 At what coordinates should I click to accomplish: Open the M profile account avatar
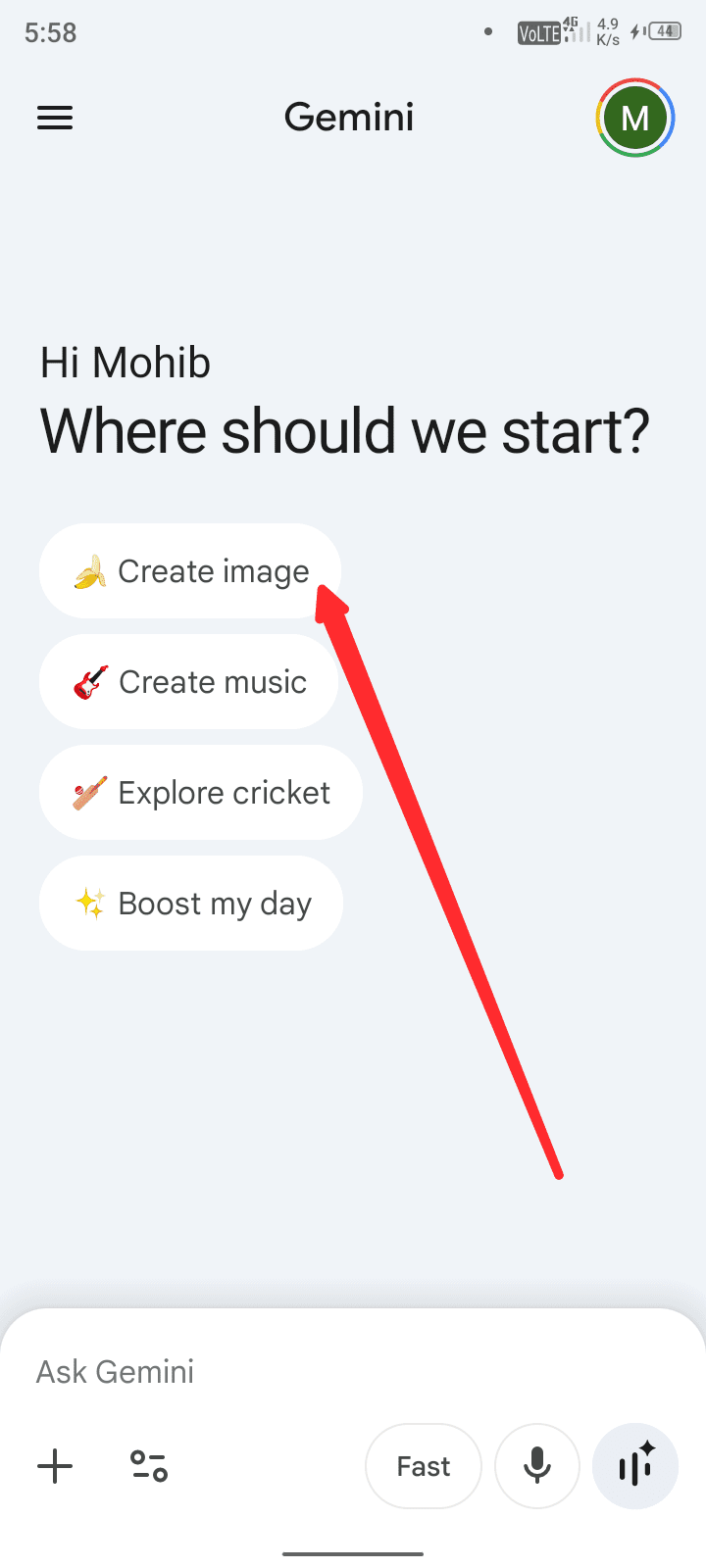pos(635,119)
